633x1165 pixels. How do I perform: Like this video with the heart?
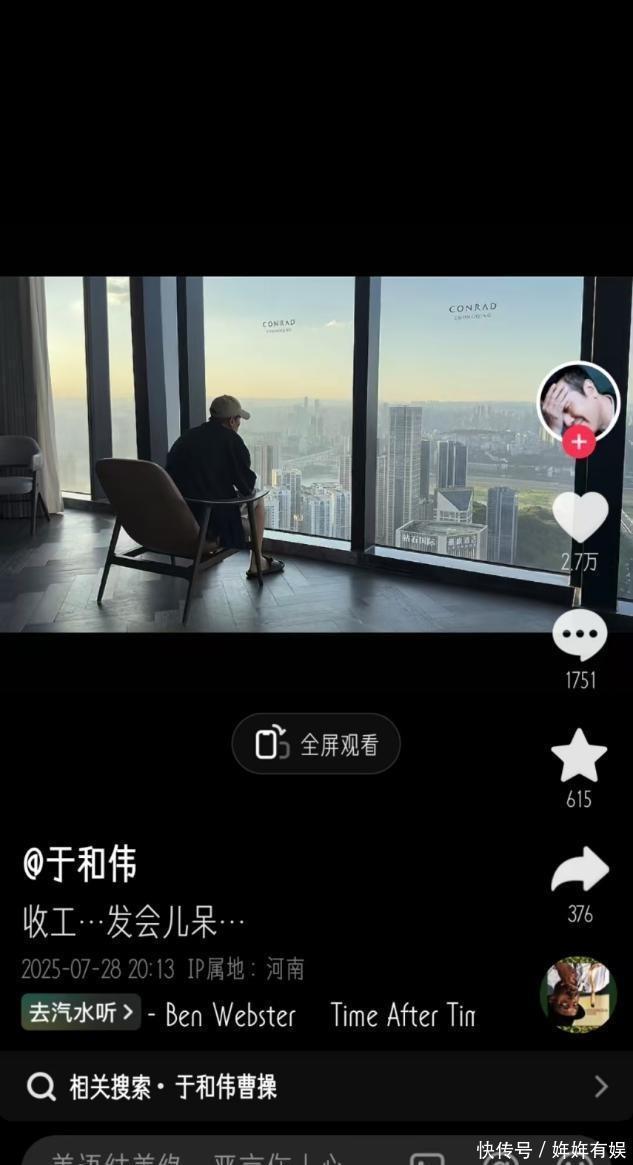[580, 516]
